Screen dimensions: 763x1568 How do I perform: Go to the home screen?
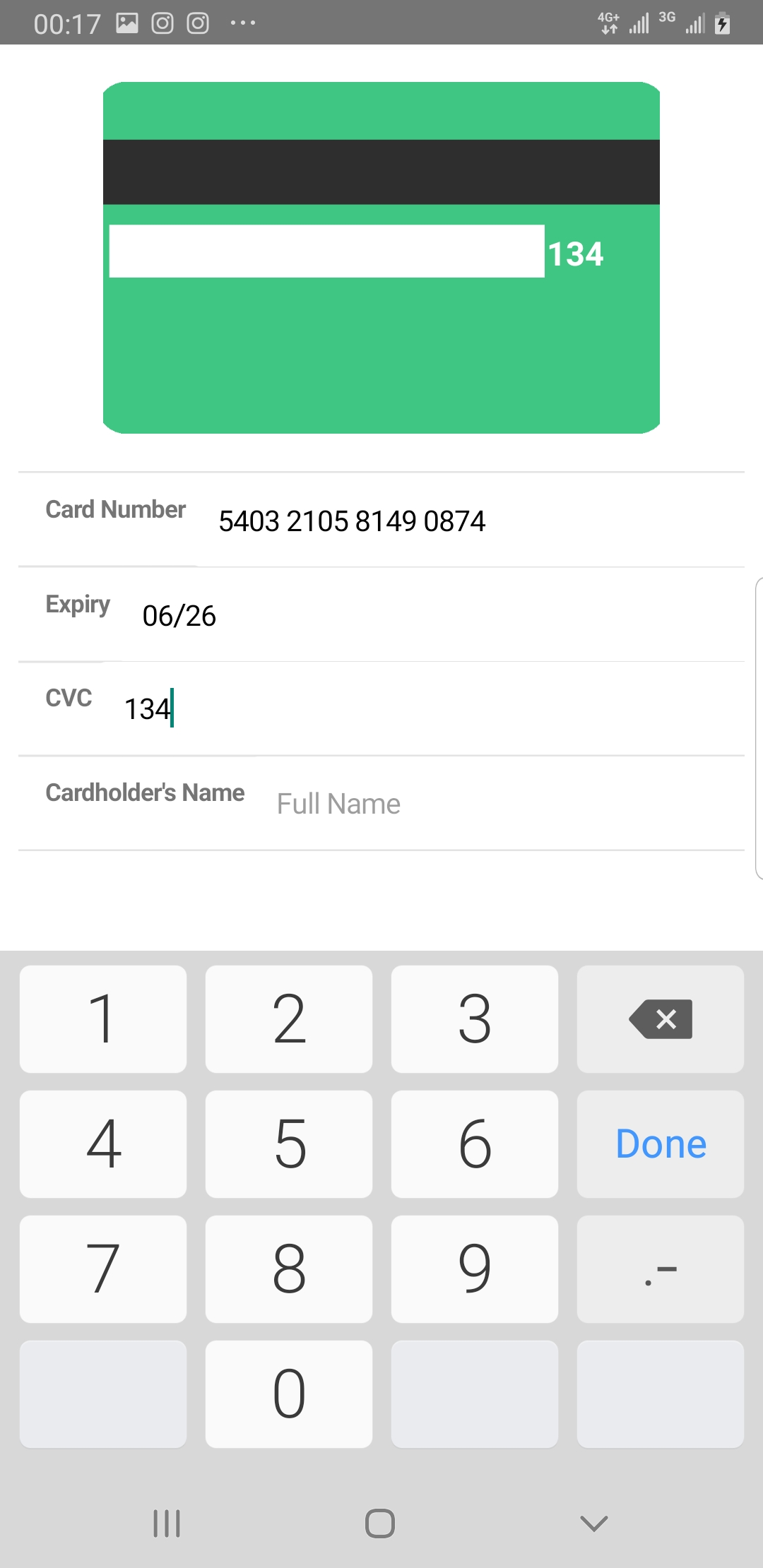pos(380,1524)
